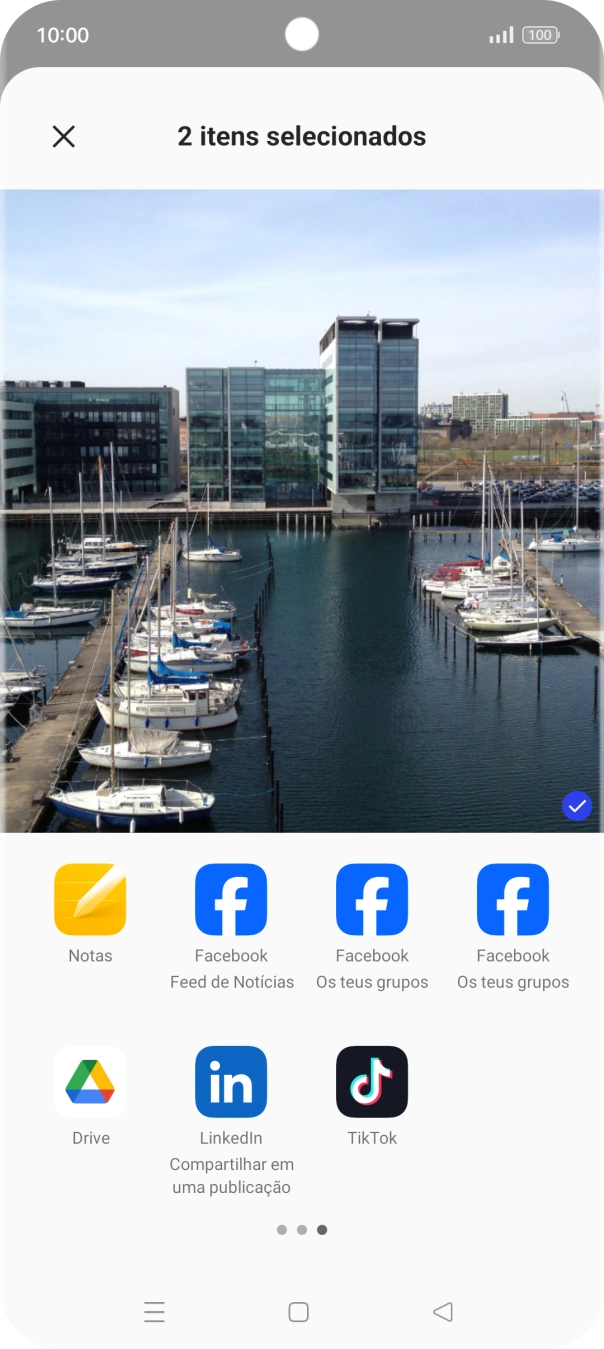Deselect the marina photo checkmark

[577, 805]
